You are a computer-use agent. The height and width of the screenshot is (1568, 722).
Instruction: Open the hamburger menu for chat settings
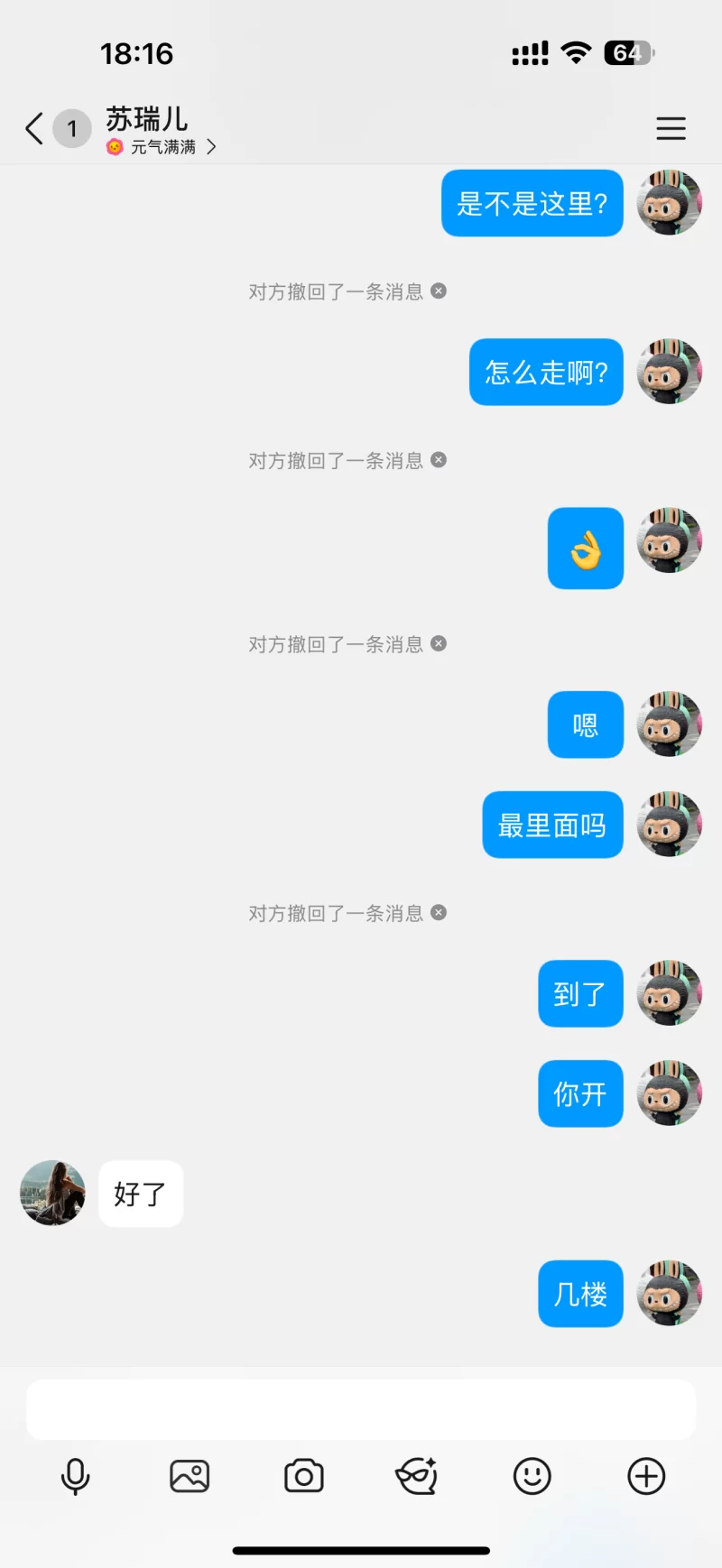[671, 128]
